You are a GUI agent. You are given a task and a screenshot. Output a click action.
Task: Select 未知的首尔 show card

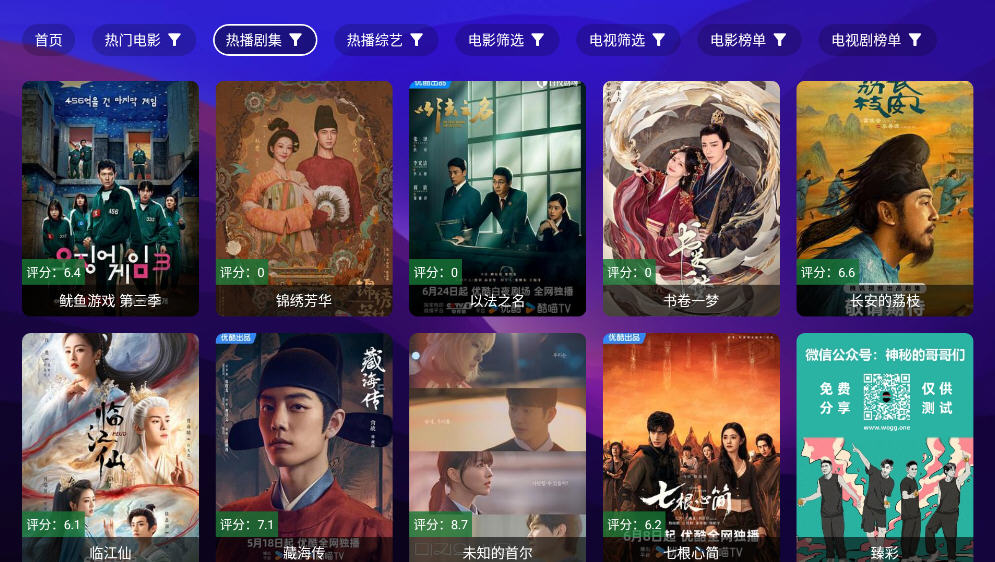click(x=497, y=447)
